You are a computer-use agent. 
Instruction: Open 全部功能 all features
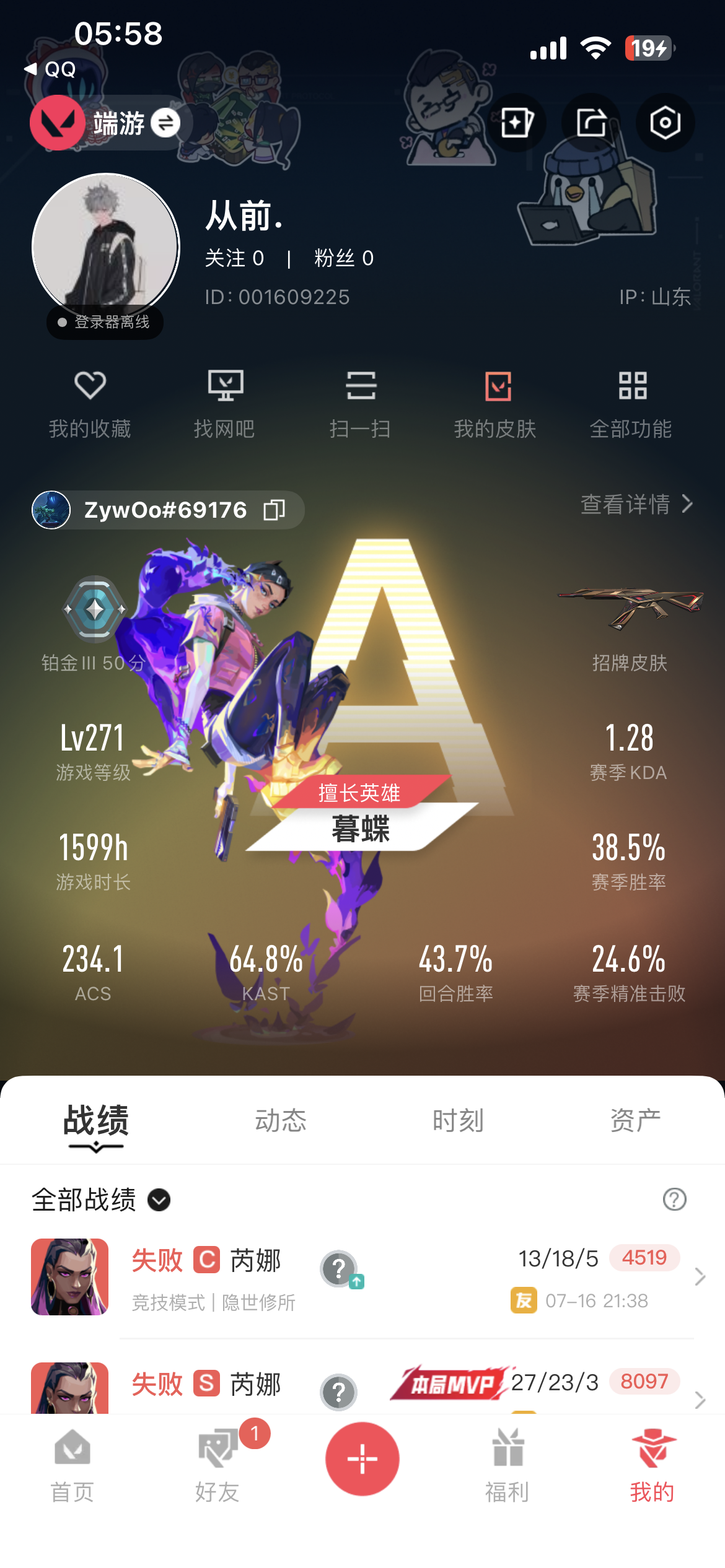[631, 403]
